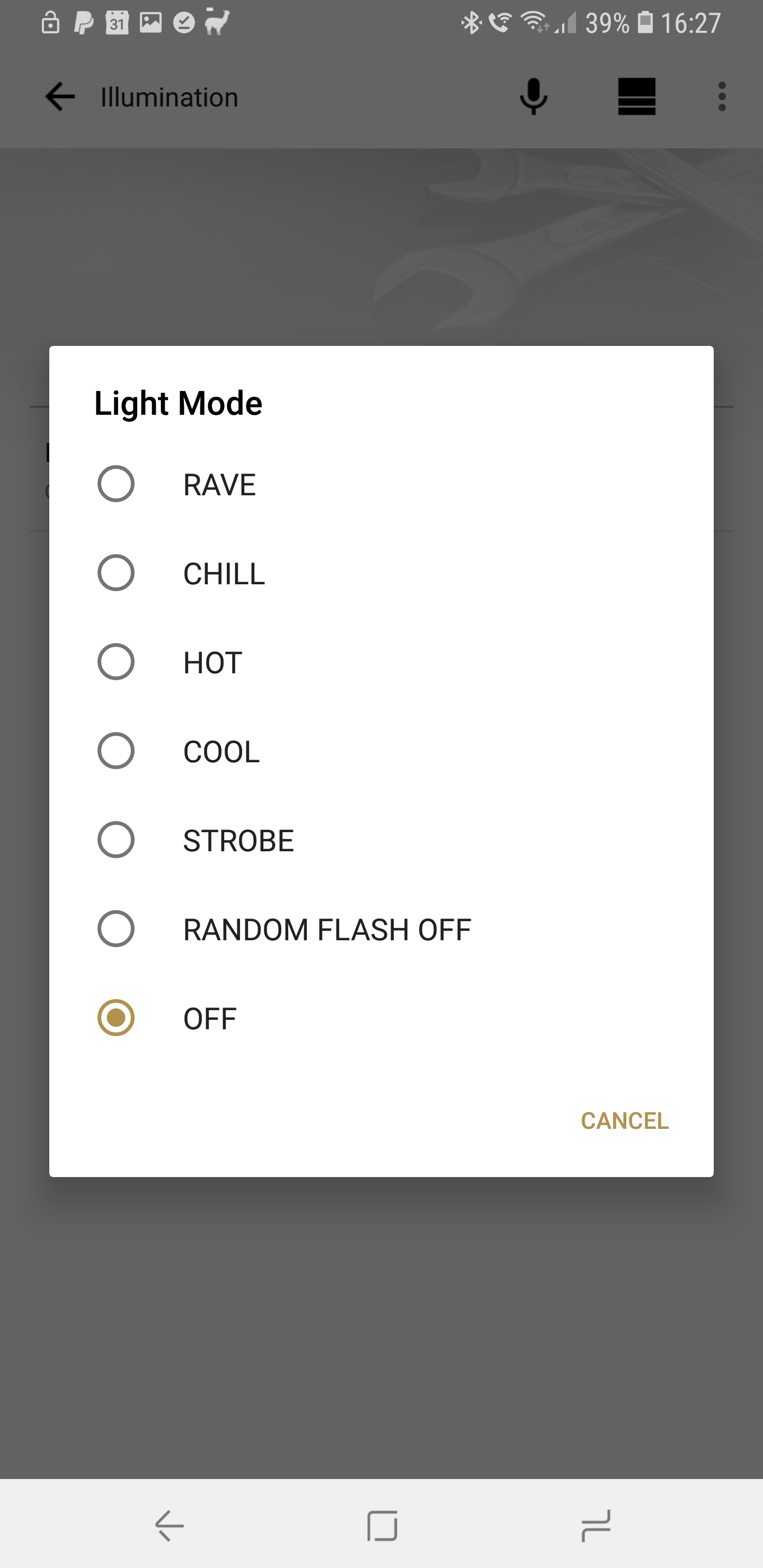
Task: Choose RANDOM FLASH OFF option
Action: (x=381, y=929)
